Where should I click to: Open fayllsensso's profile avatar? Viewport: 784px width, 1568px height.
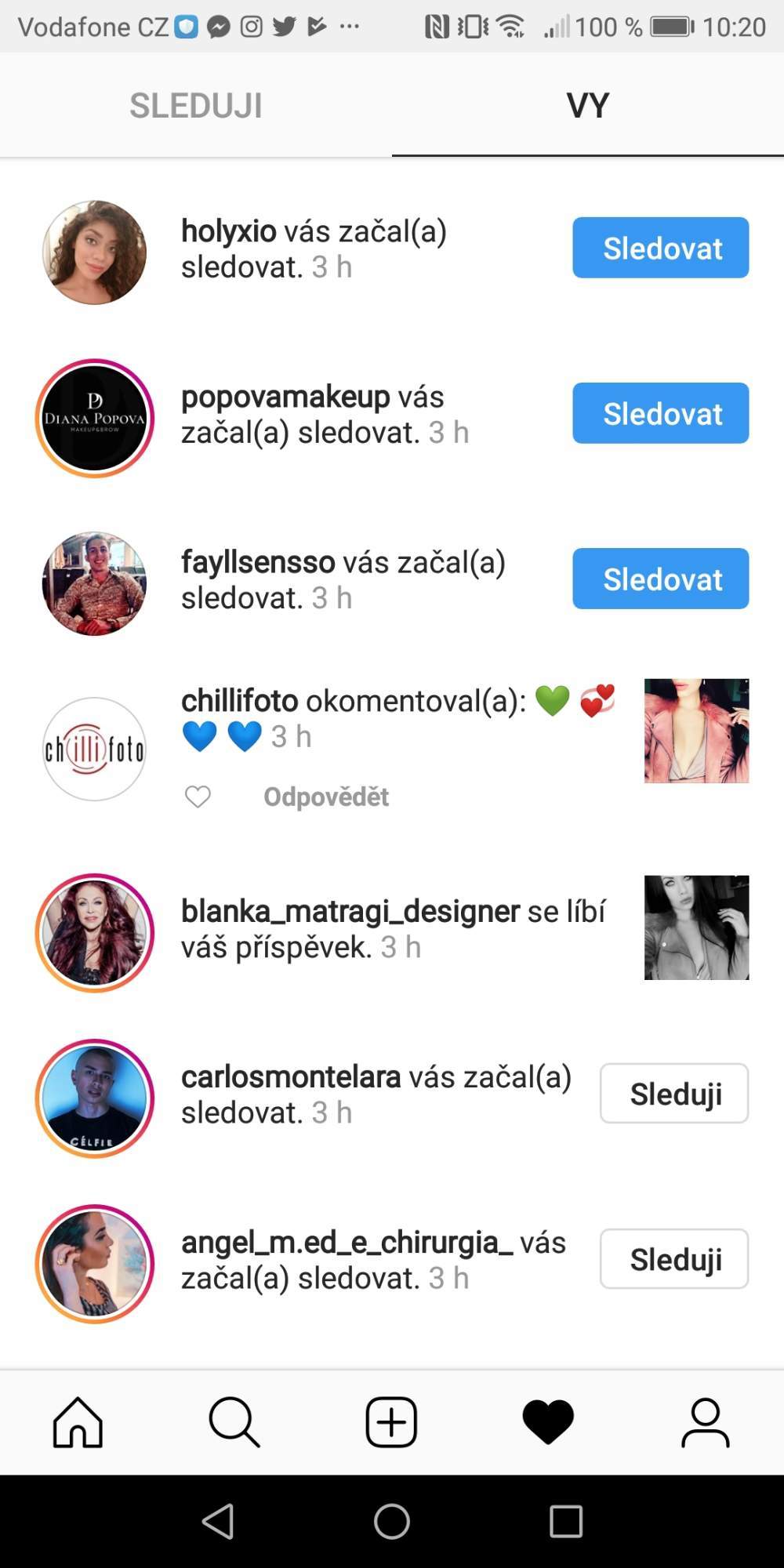tap(94, 583)
